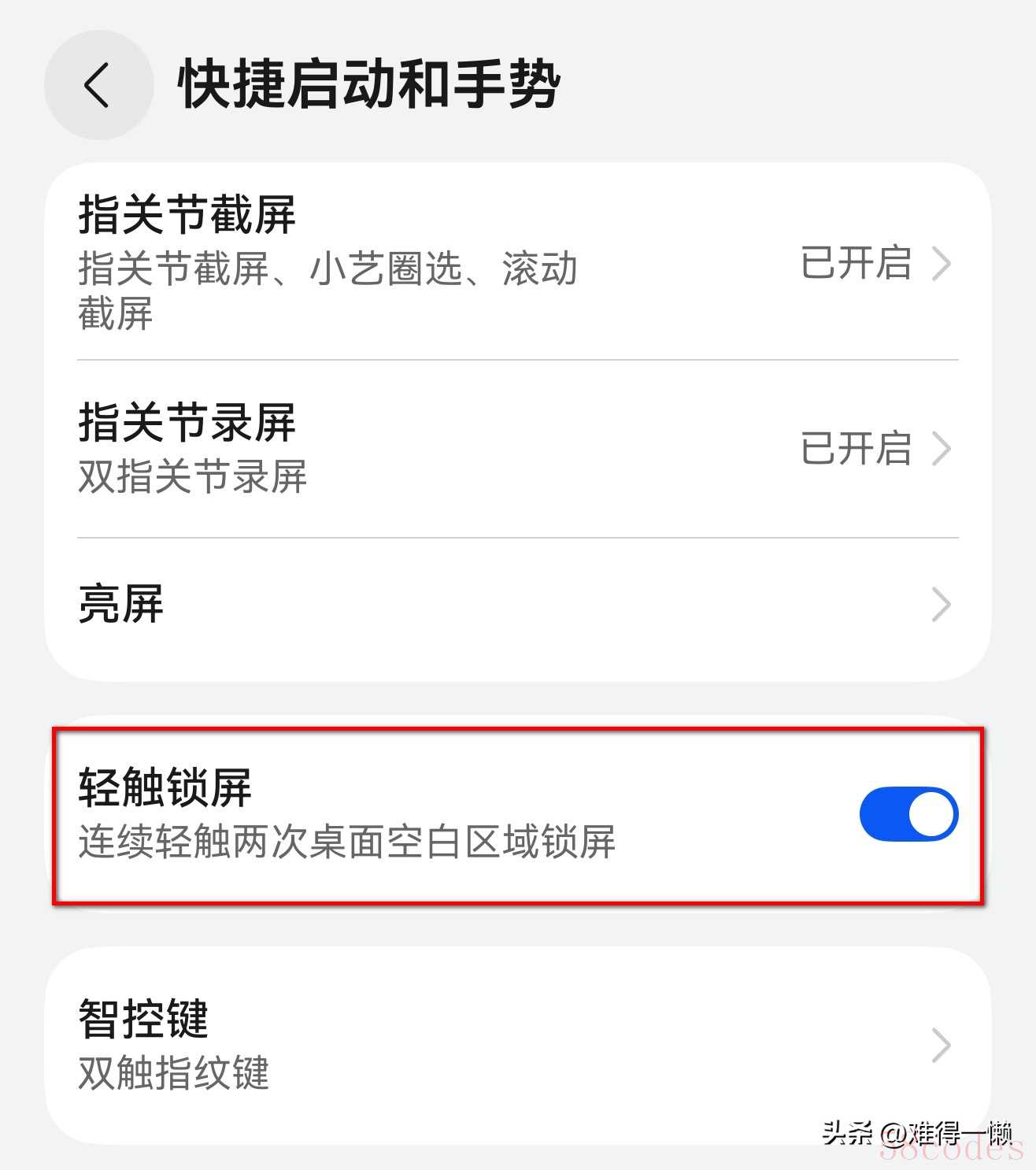Open 指关节录屏 settings
The height and width of the screenshot is (1170, 1036).
[x=516, y=449]
